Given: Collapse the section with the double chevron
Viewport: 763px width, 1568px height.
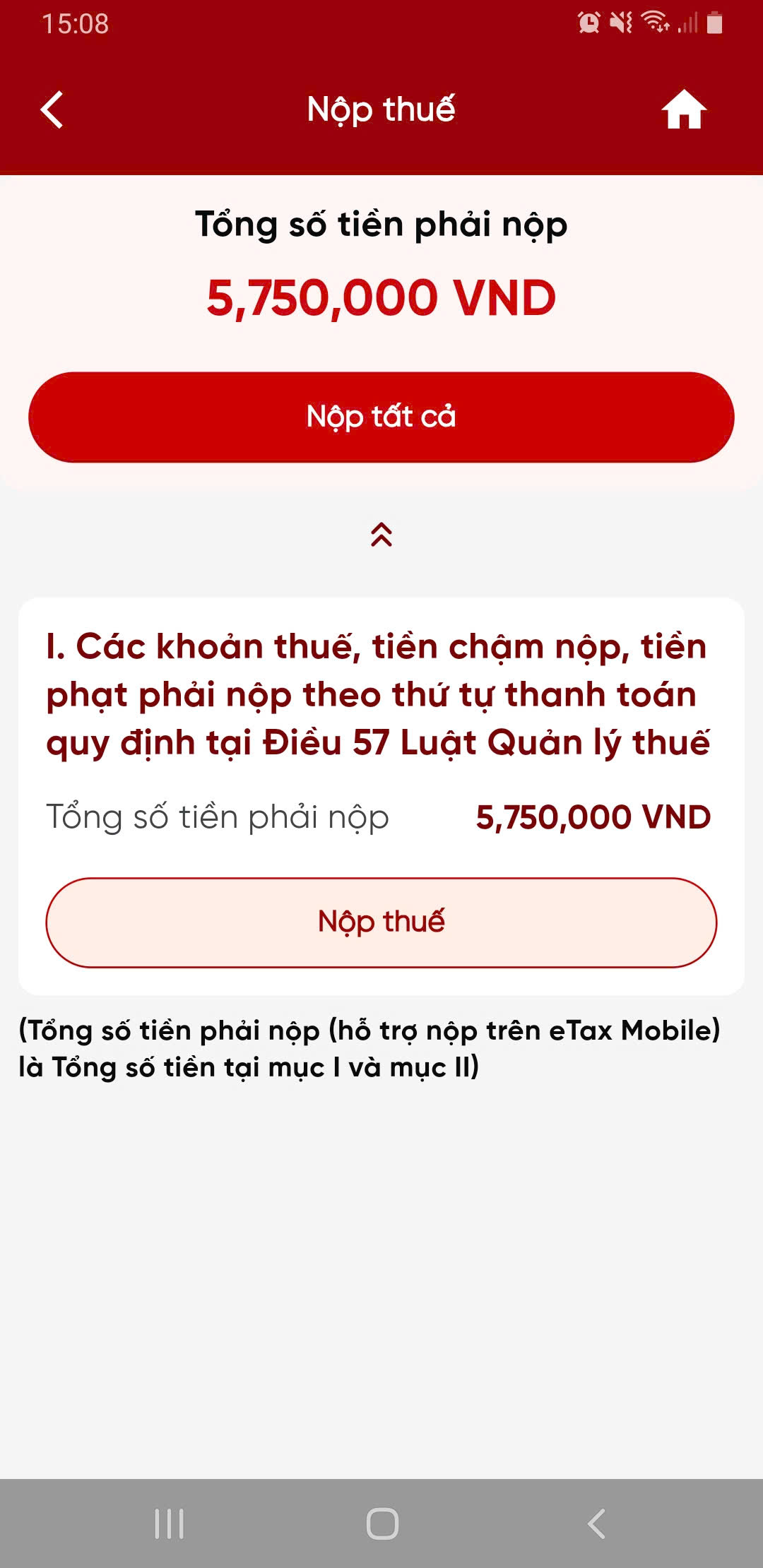Looking at the screenshot, I should [x=381, y=535].
